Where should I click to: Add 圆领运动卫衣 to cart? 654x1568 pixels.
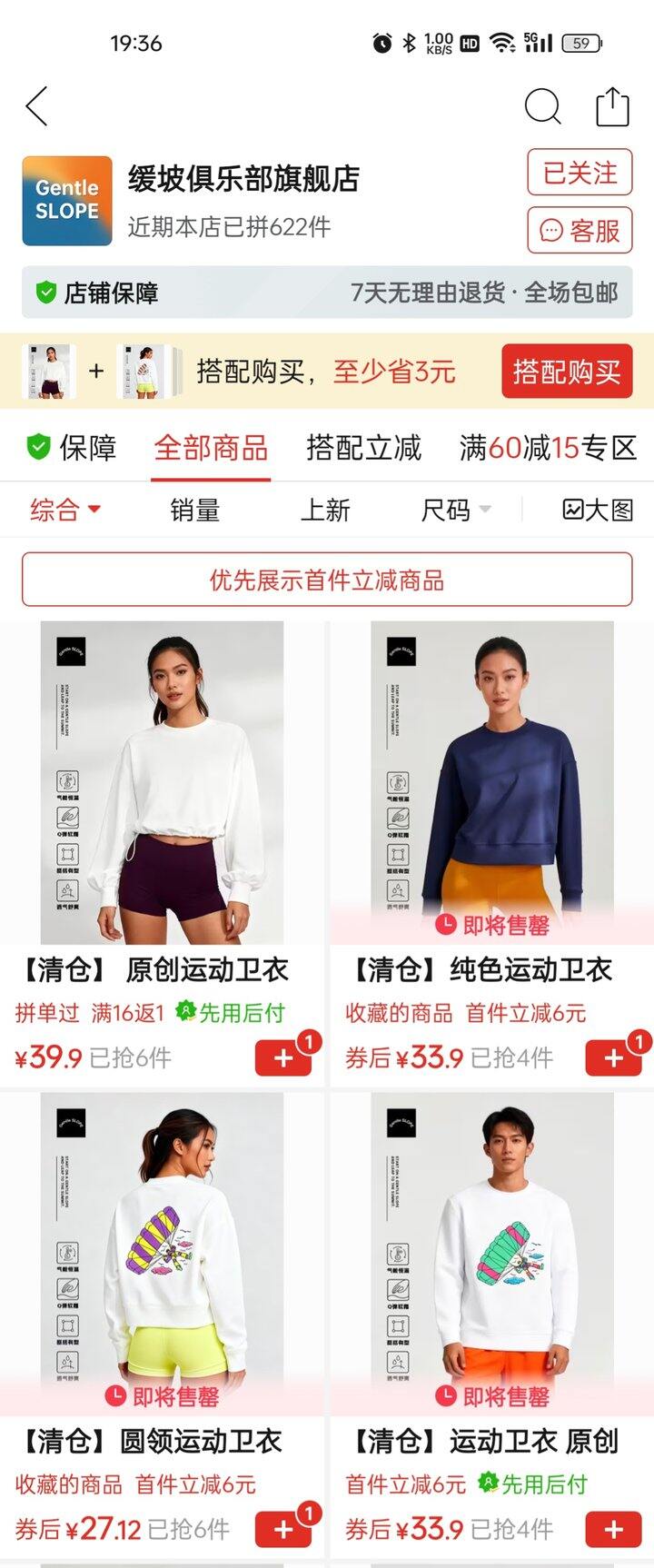(283, 1529)
